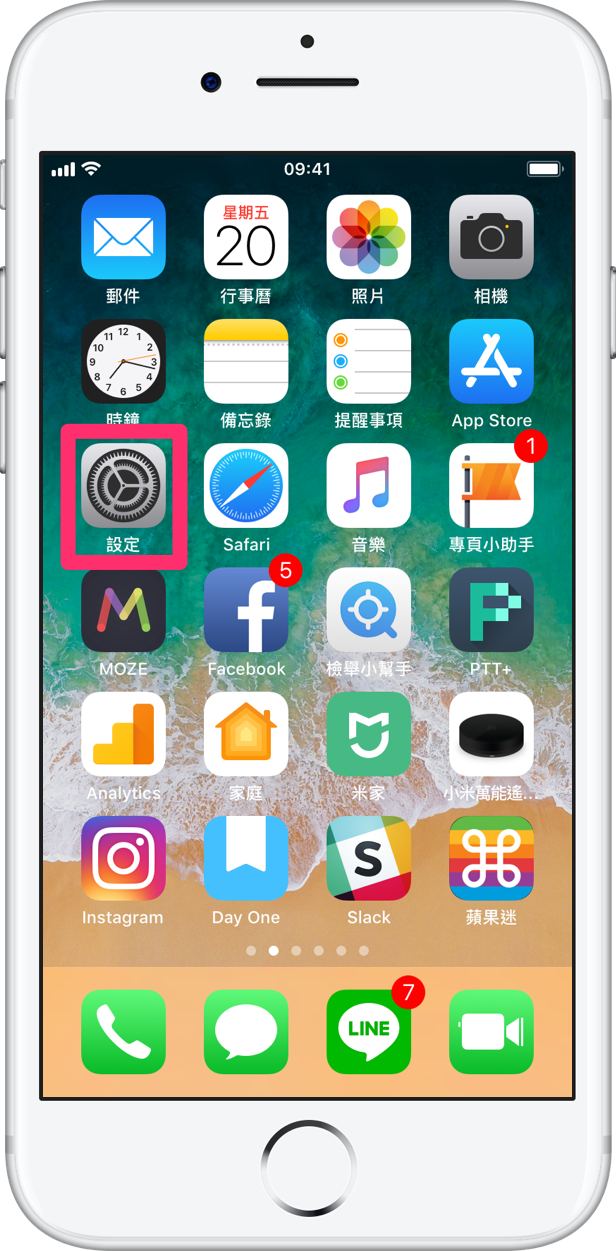616x1251 pixels.
Task: Open 專頁小助手 with one notification
Action: [491, 485]
